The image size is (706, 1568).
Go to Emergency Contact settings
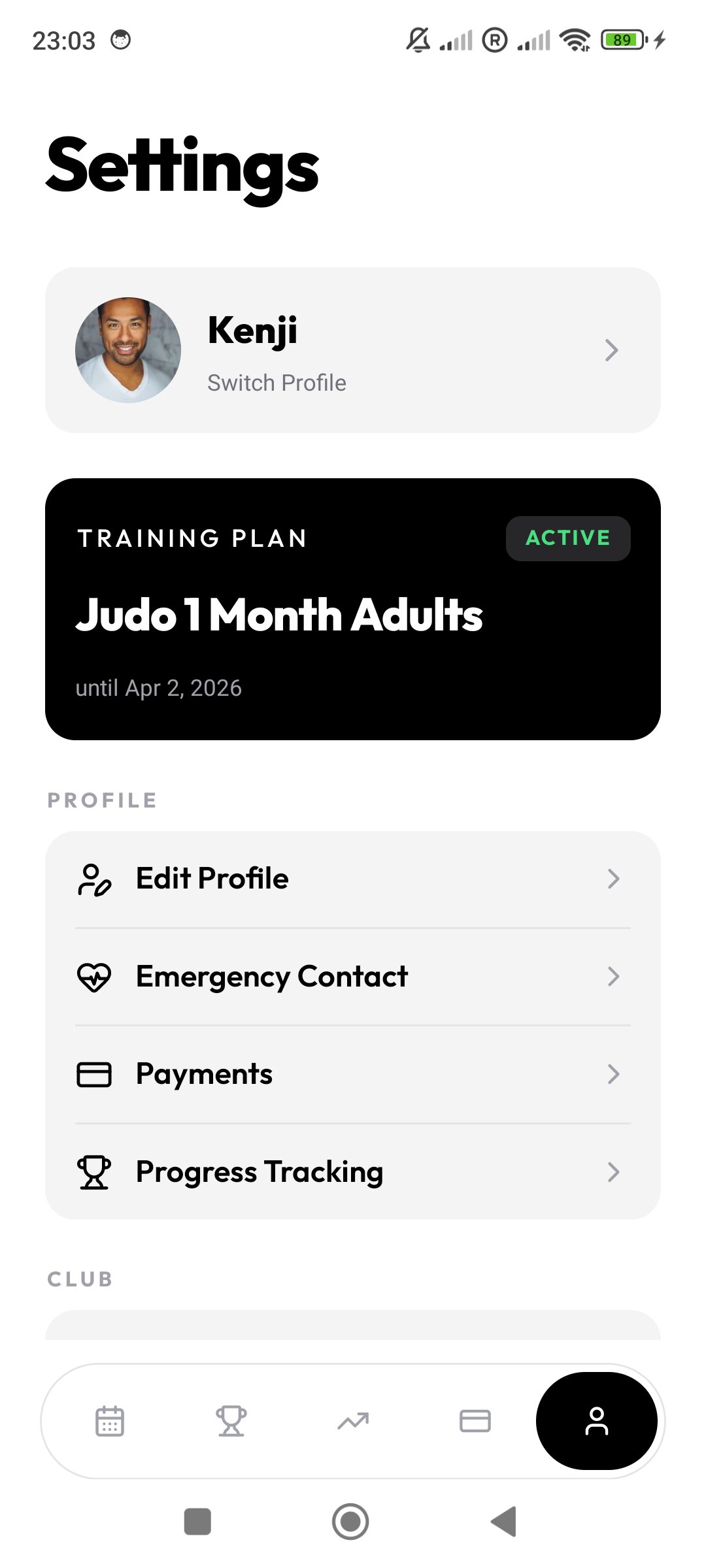click(353, 977)
